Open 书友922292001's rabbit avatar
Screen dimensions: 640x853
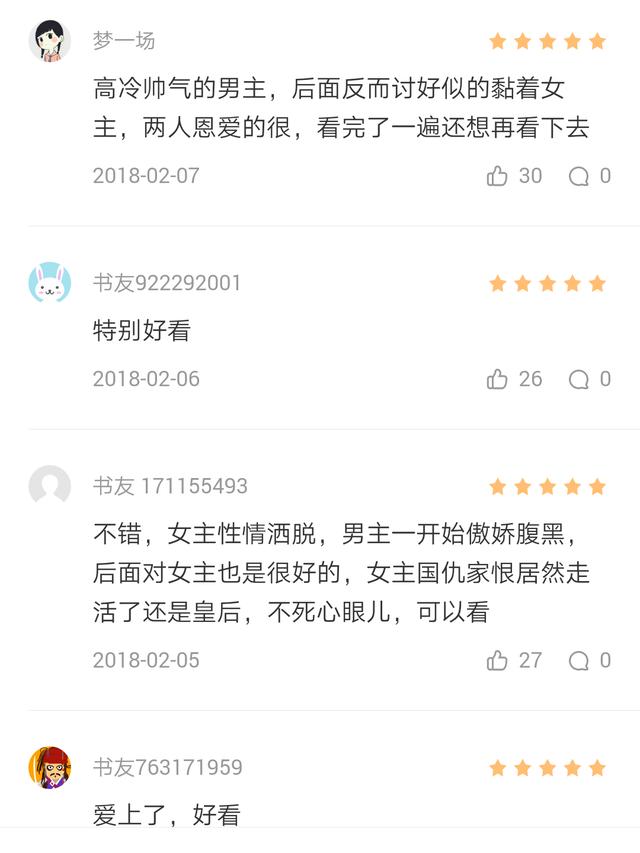click(x=50, y=283)
